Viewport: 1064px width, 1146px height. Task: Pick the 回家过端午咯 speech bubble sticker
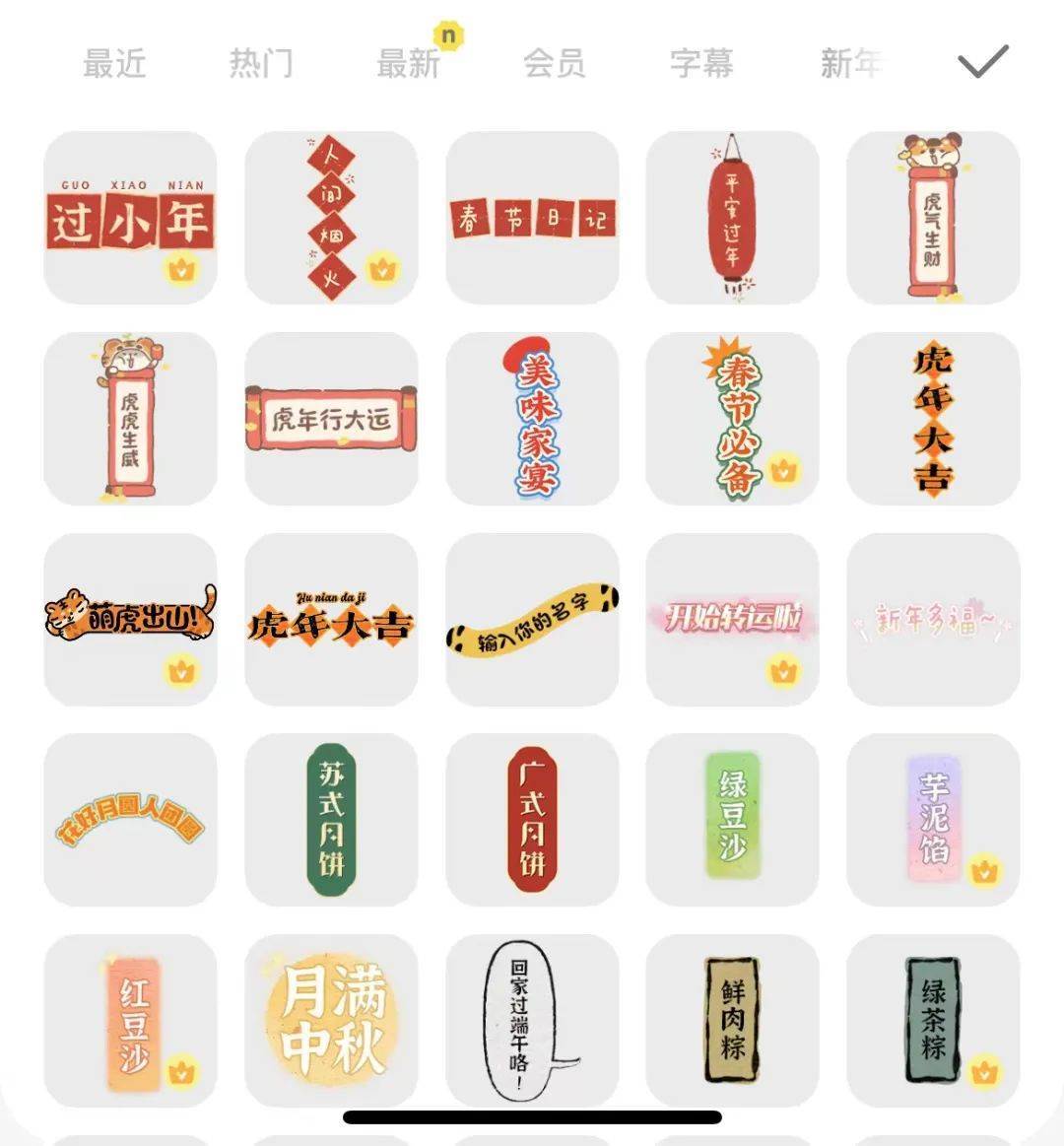pyautogui.click(x=532, y=1020)
